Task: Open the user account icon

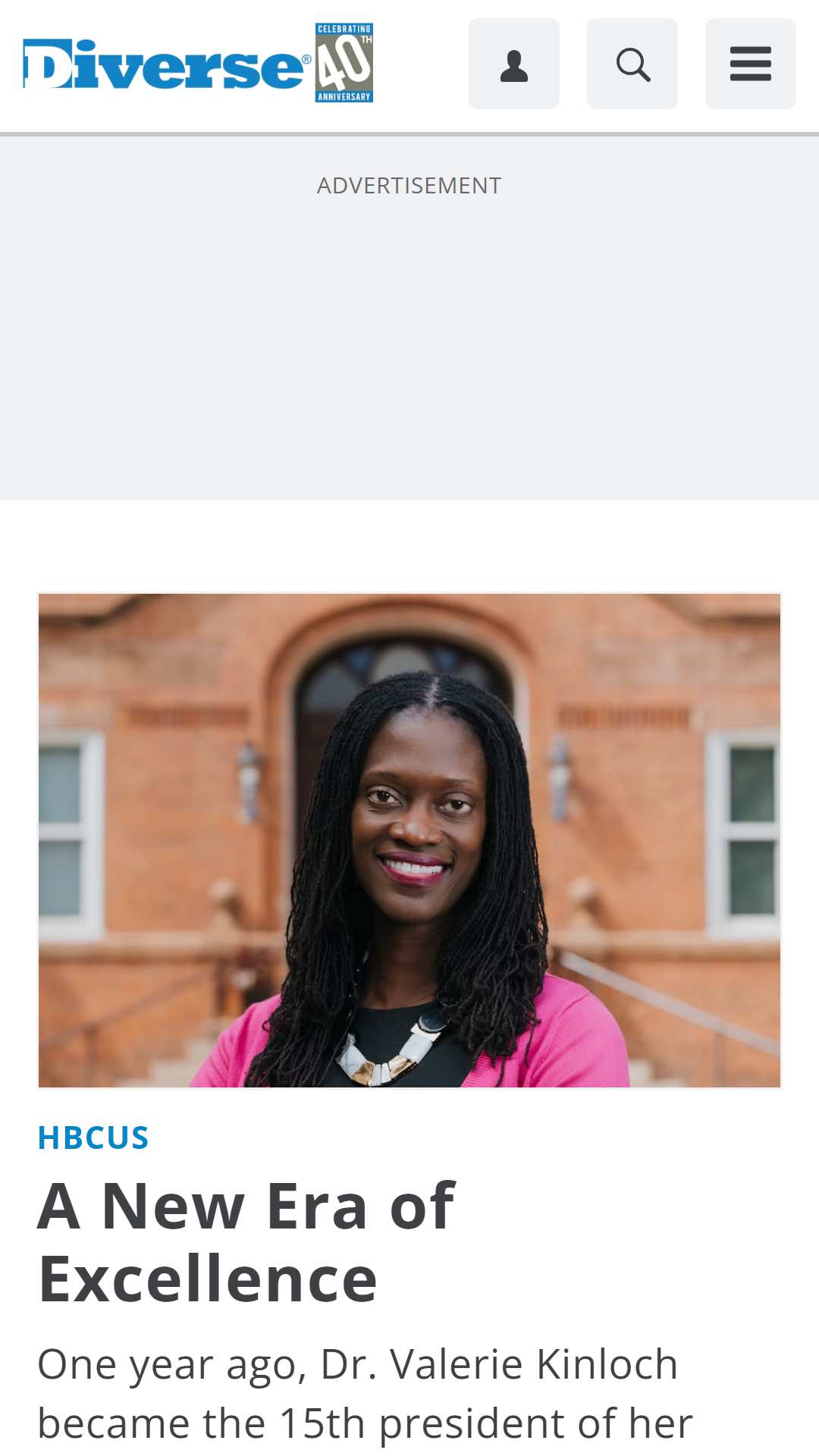Action: [514, 64]
